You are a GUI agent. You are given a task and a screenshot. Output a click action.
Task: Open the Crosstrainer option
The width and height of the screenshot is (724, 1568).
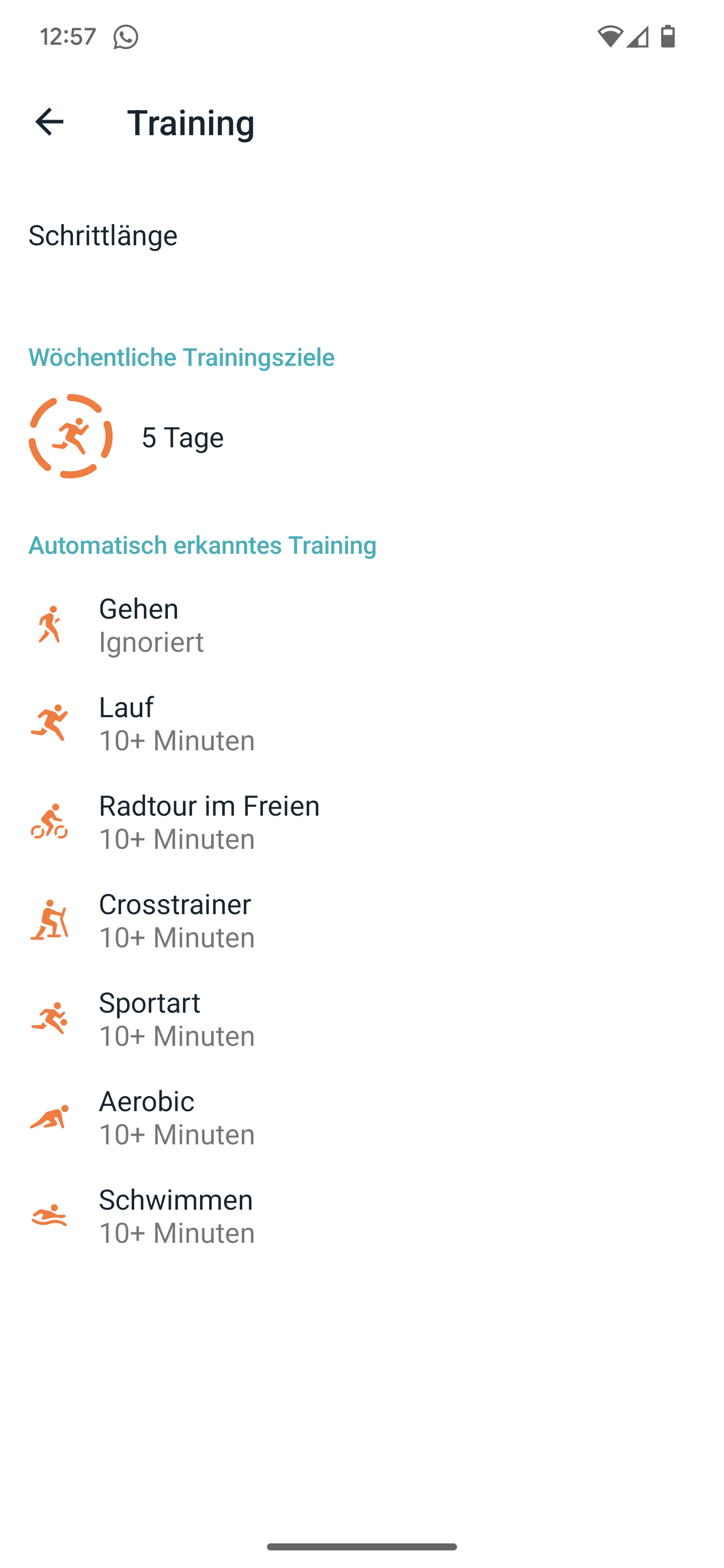[361, 920]
